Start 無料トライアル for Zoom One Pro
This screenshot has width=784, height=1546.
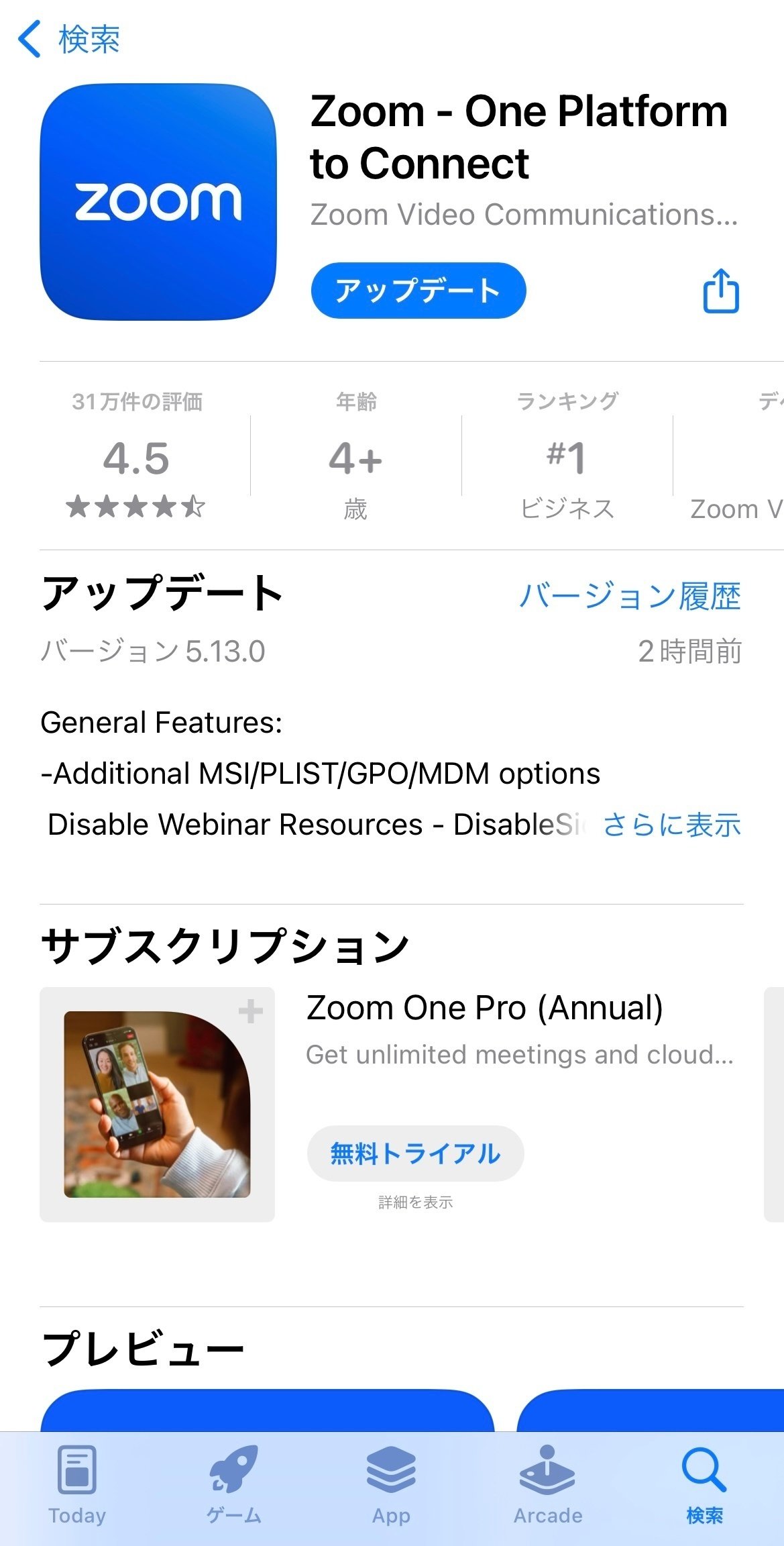(x=415, y=1153)
